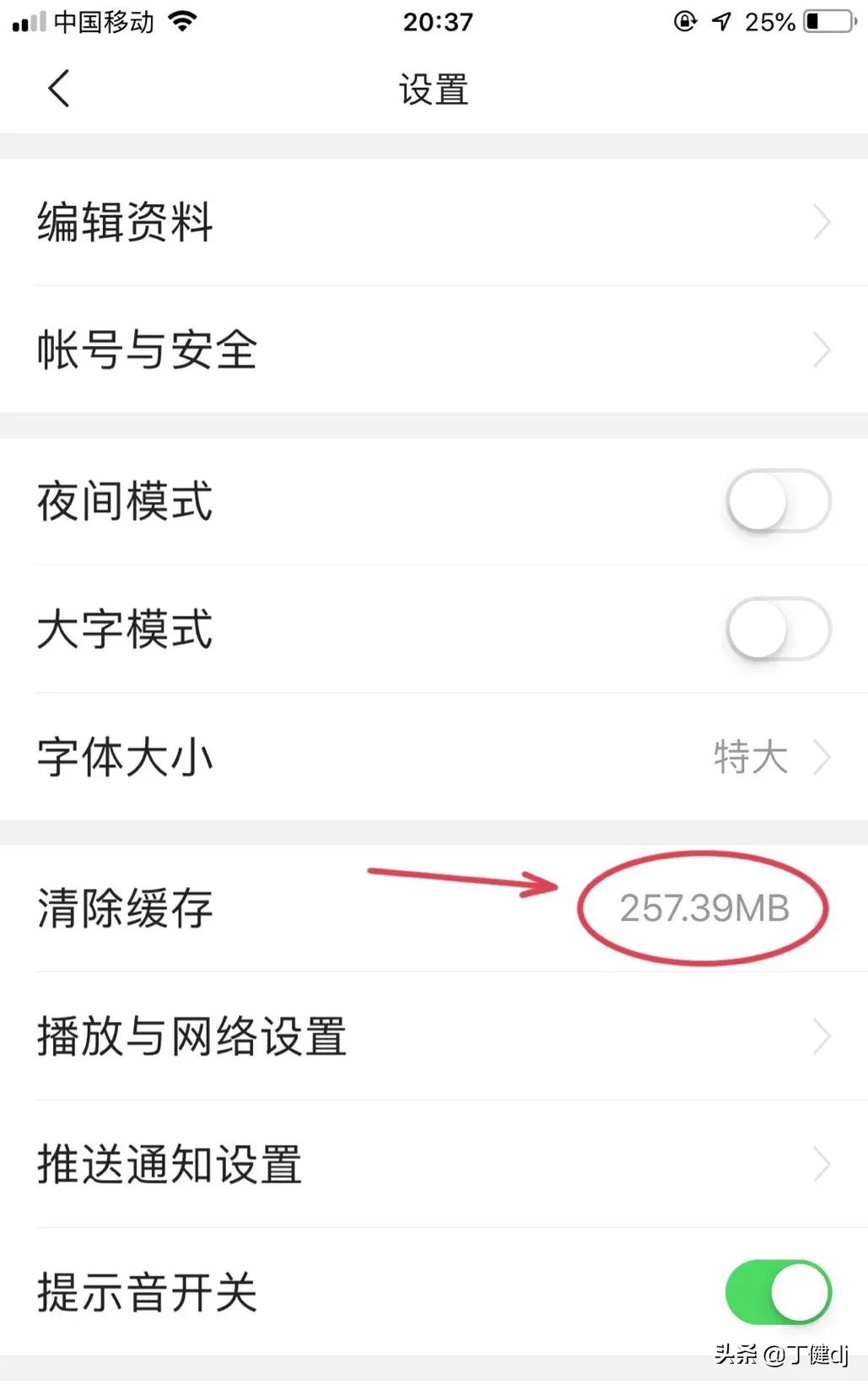The image size is (868, 1385).
Task: Tap the location arrow icon in status bar
Action: click(x=719, y=21)
